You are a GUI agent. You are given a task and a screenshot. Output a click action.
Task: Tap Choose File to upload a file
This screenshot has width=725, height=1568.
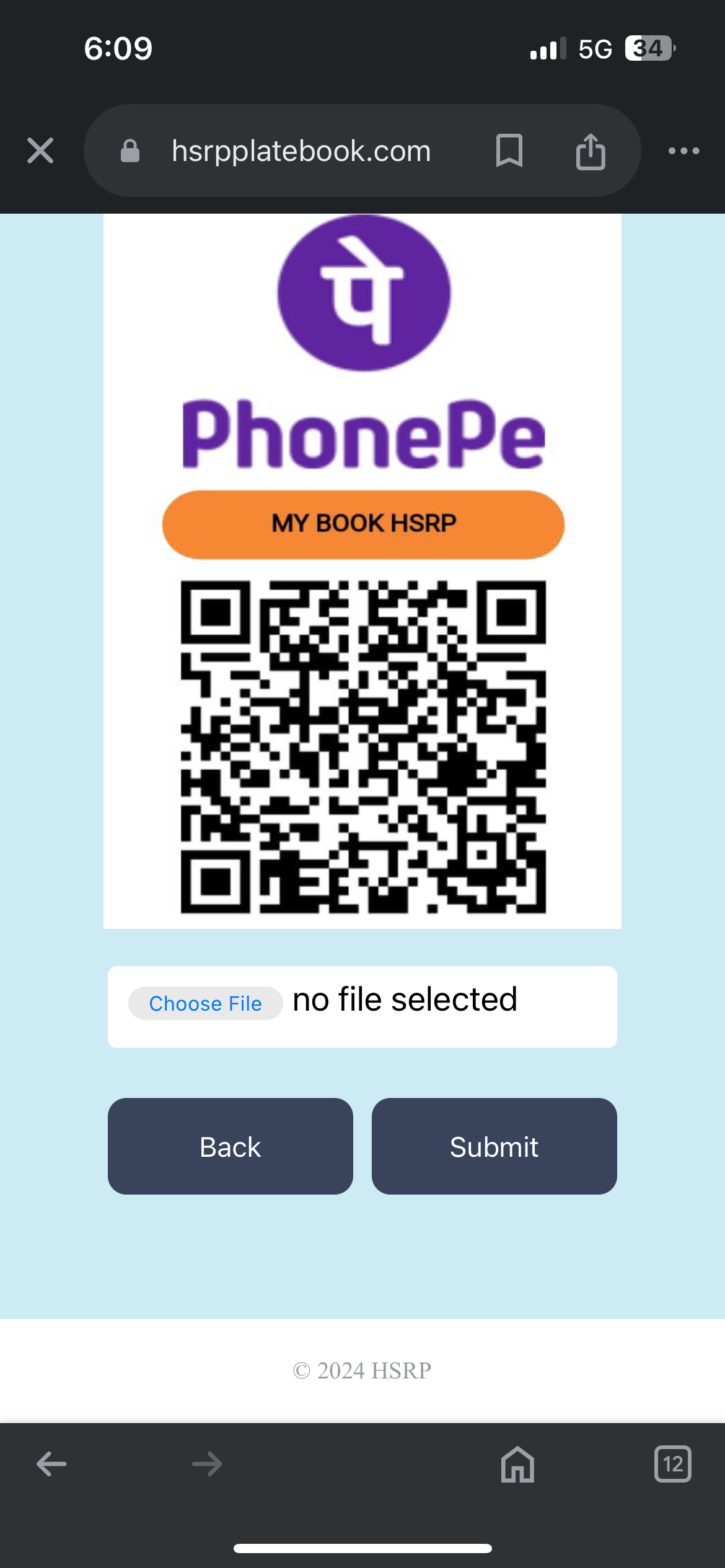[x=205, y=1003]
